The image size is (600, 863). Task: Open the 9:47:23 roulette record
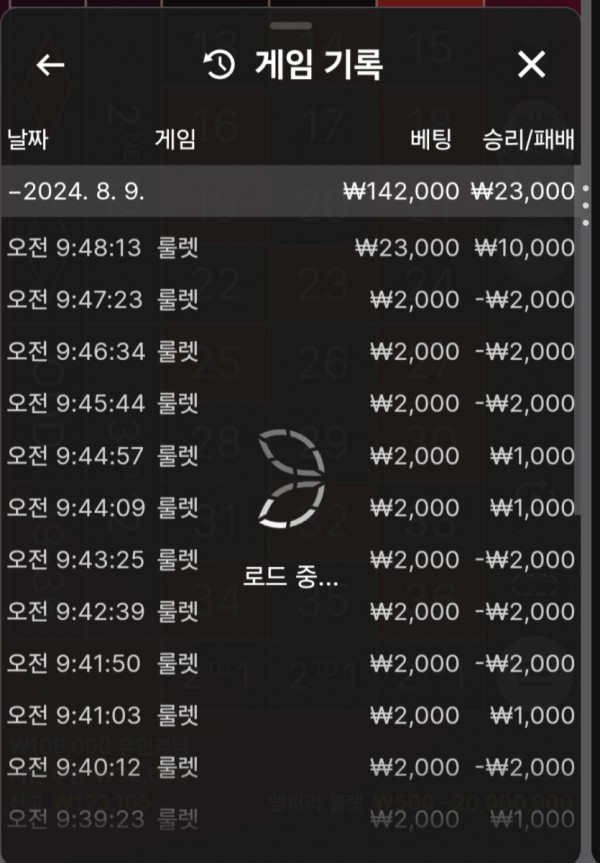pos(290,298)
